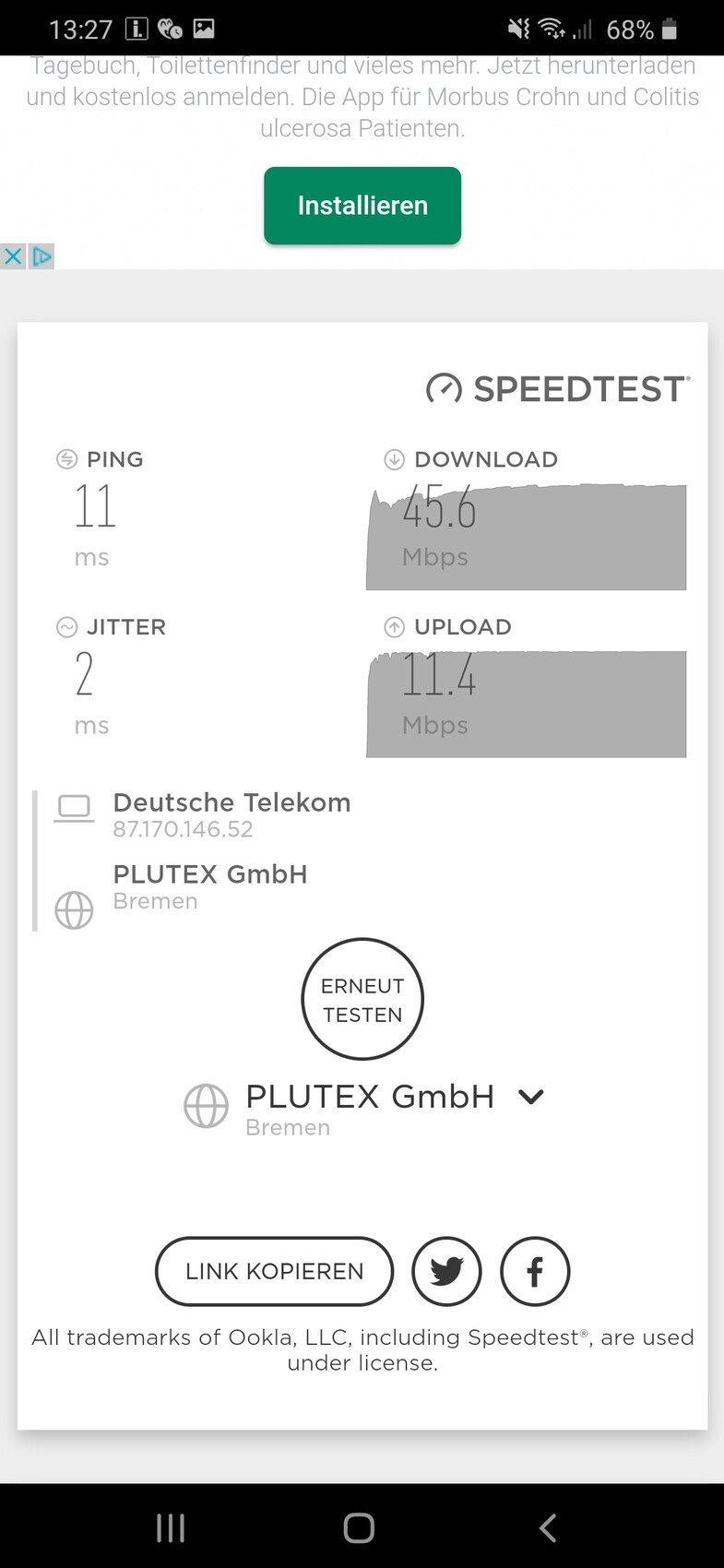This screenshot has width=724, height=1568.
Task: Close the ad with the X icon
Action: tap(13, 256)
